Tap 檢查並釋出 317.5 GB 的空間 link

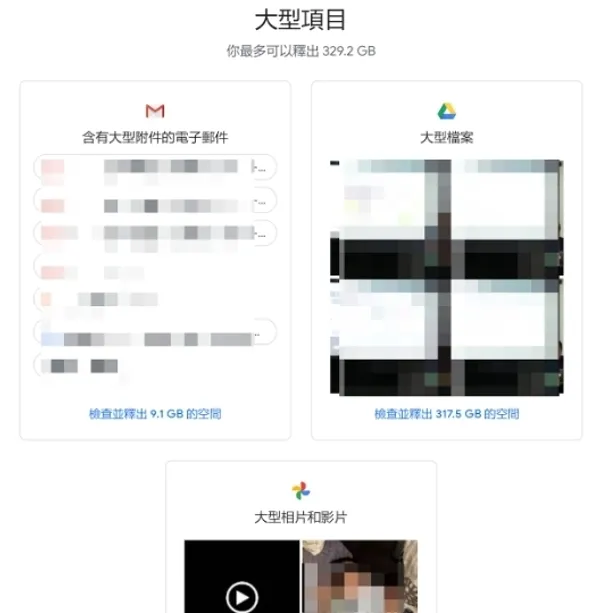tap(446, 413)
